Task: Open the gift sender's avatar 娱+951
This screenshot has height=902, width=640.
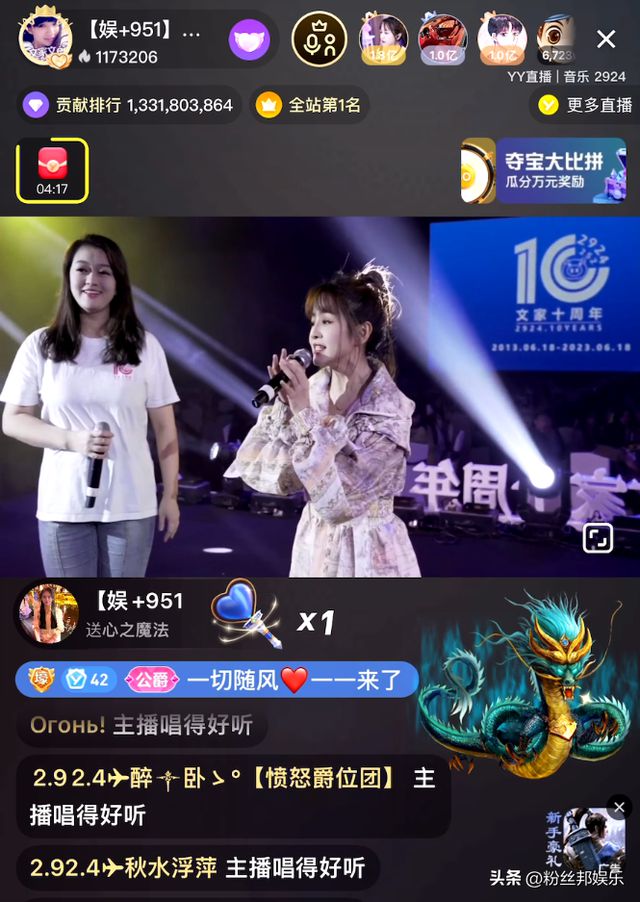Action: (47, 611)
